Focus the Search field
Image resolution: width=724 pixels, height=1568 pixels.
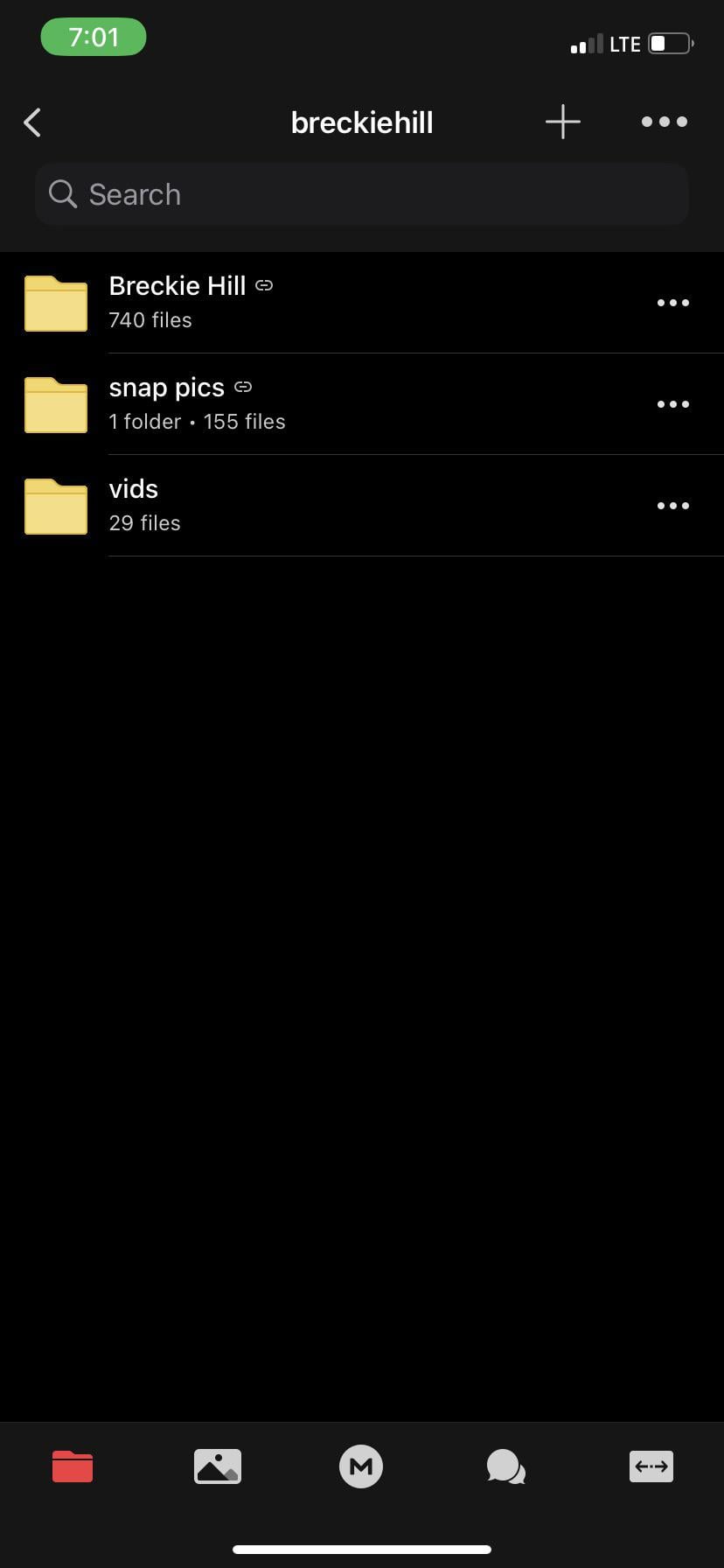(362, 194)
